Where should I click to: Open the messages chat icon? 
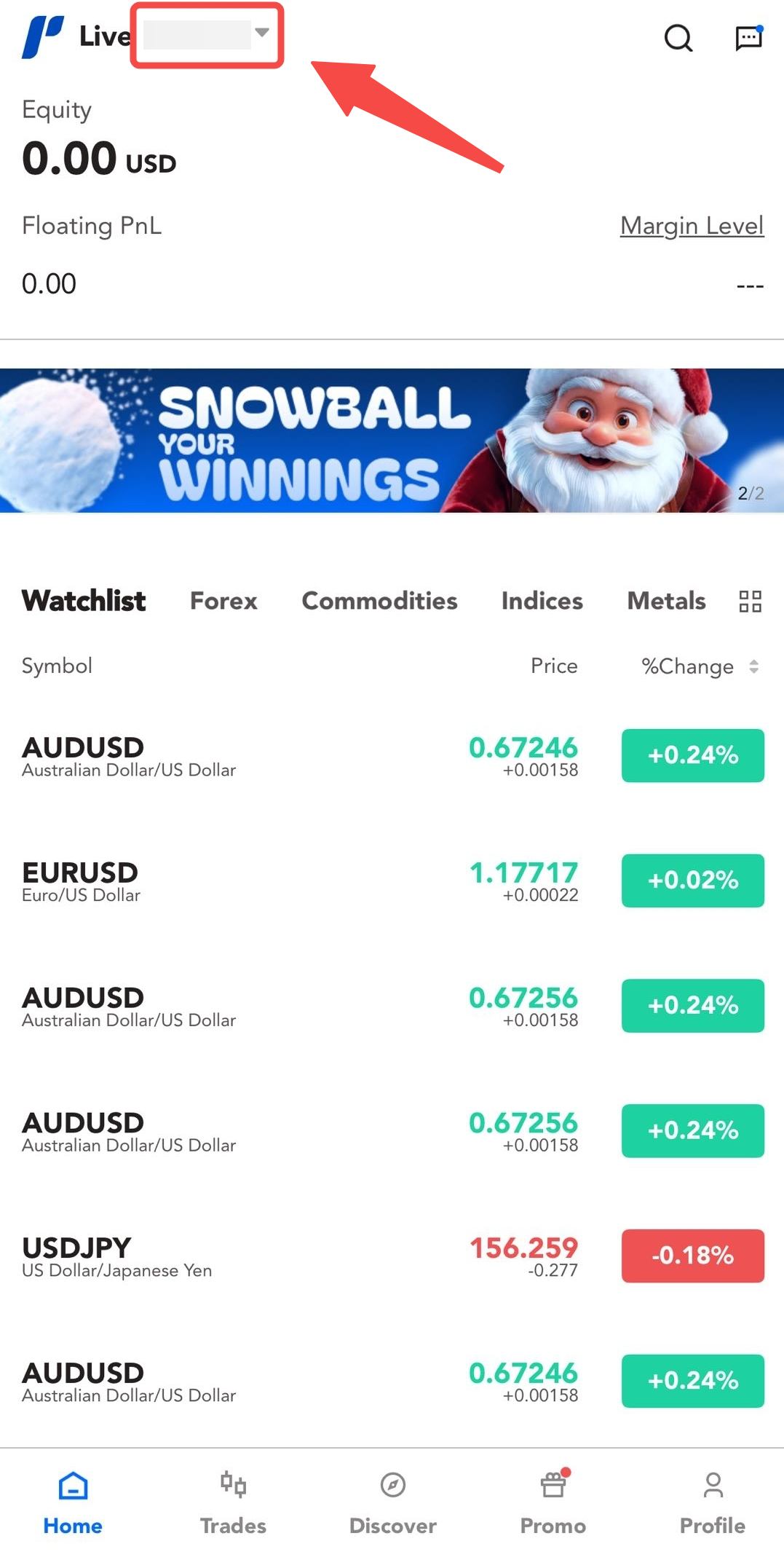click(748, 37)
